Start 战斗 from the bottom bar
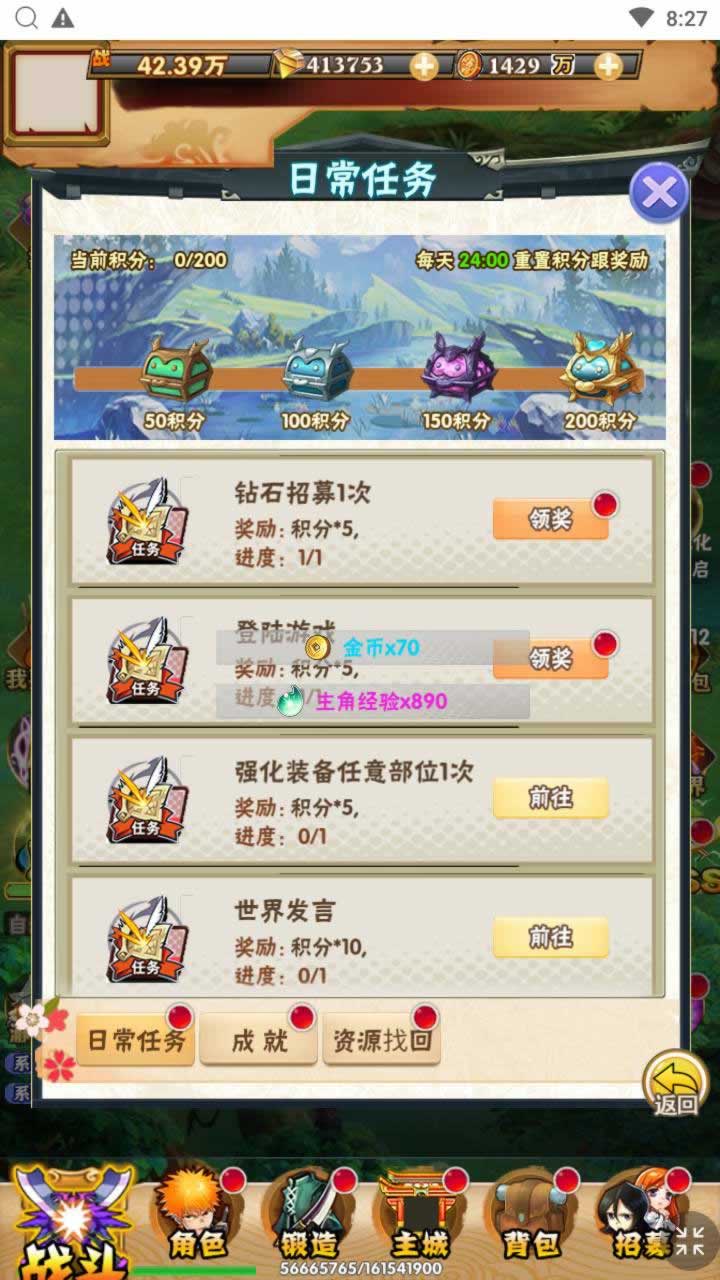The width and height of the screenshot is (720, 1280). (x=72, y=1225)
